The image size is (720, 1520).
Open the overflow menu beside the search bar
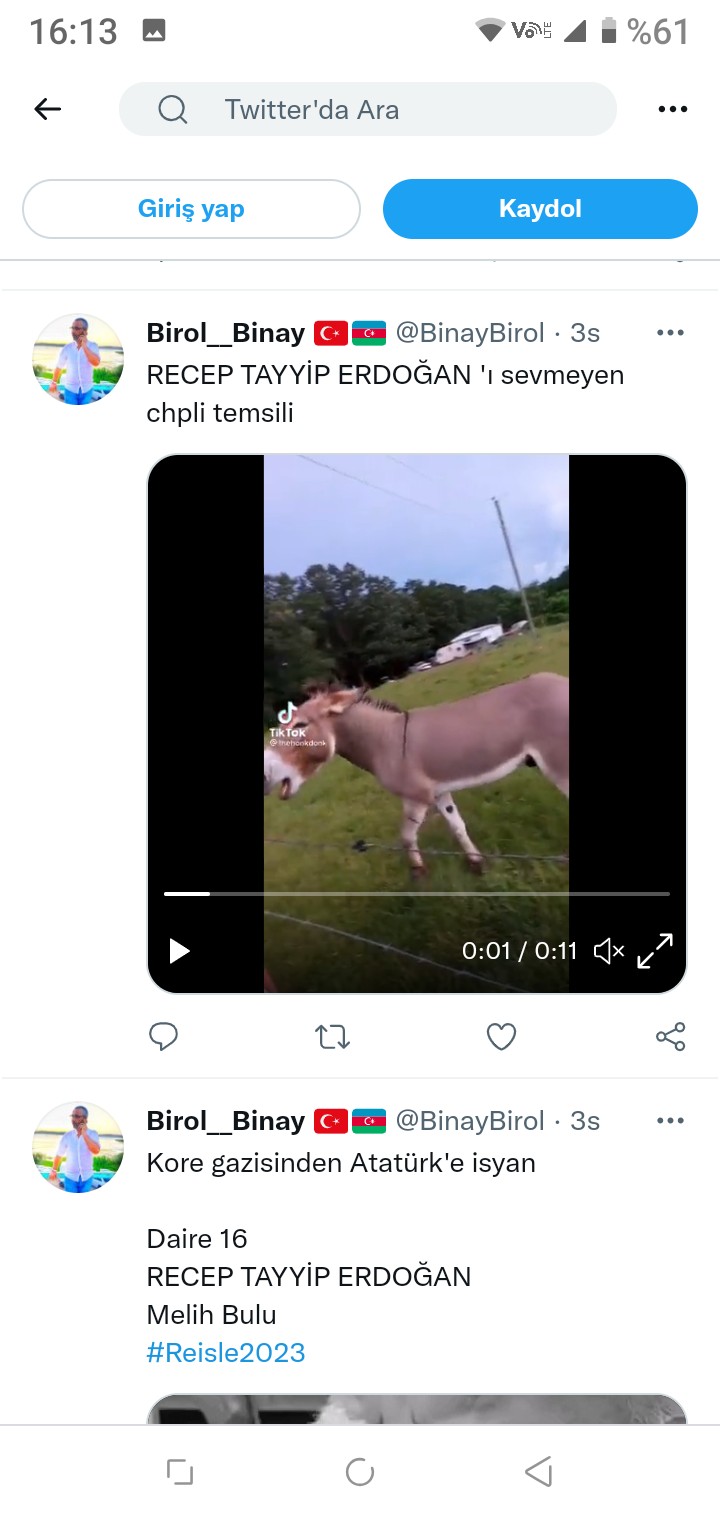click(673, 109)
